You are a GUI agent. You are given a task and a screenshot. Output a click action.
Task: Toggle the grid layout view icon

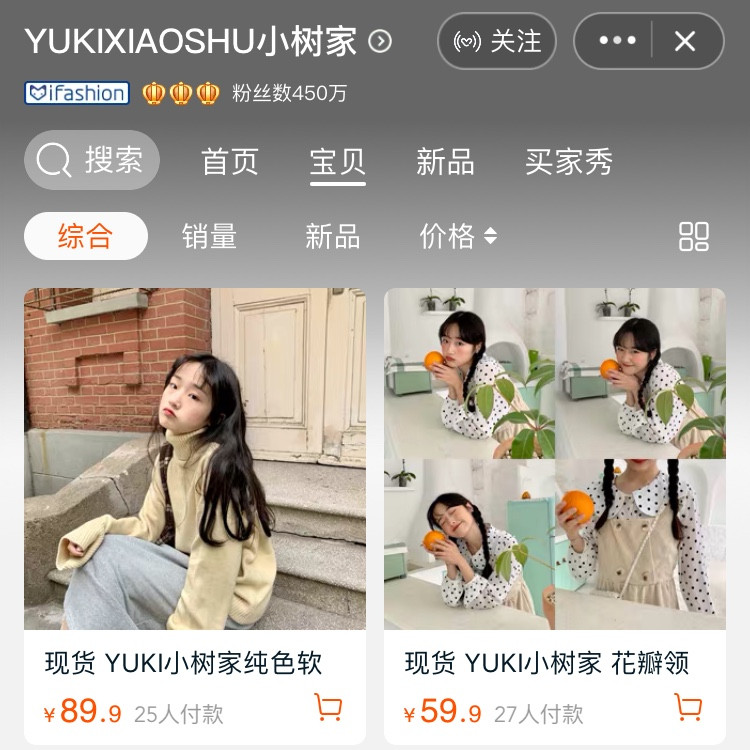click(694, 236)
